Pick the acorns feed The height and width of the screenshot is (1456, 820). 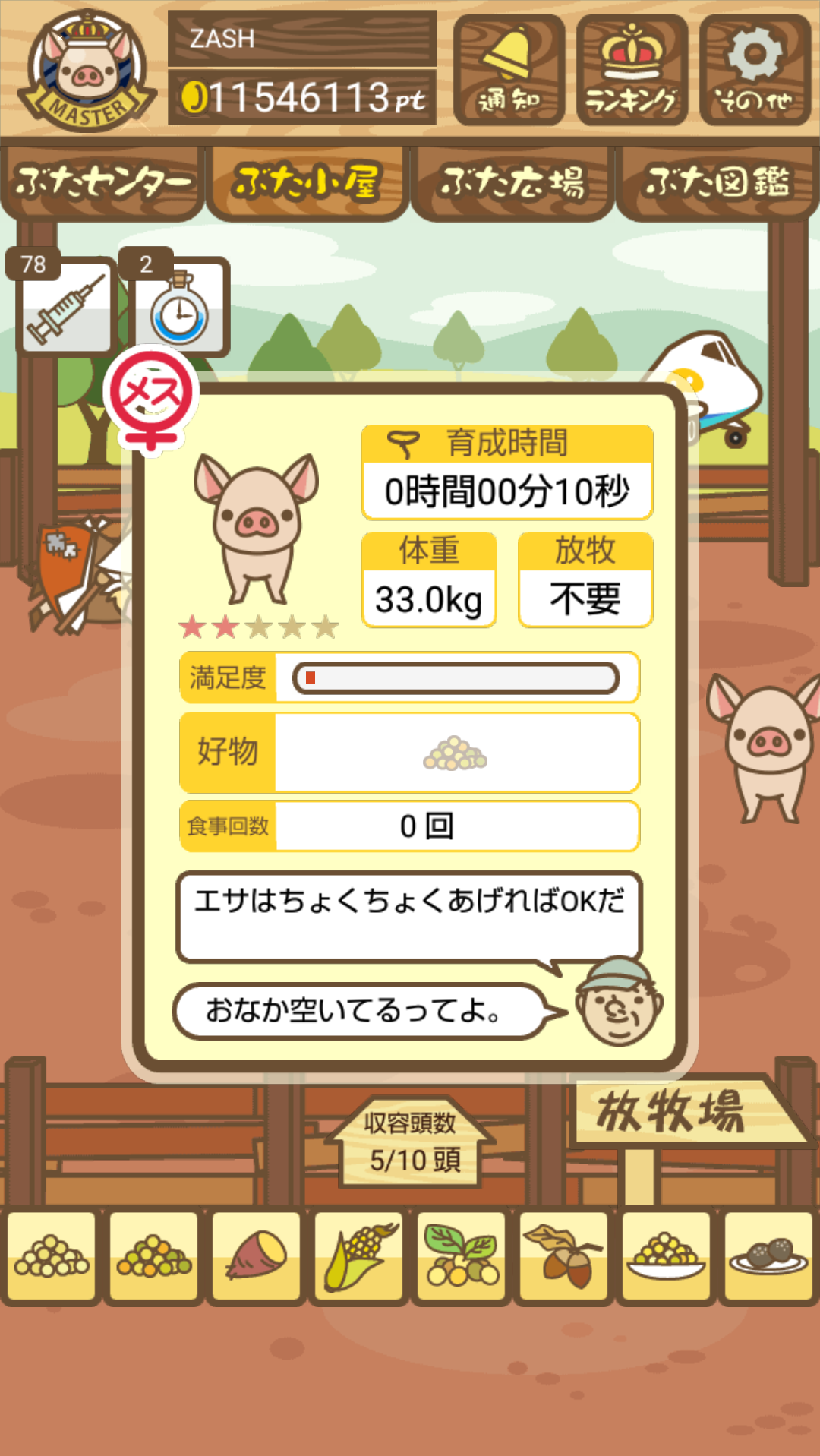point(564,1256)
